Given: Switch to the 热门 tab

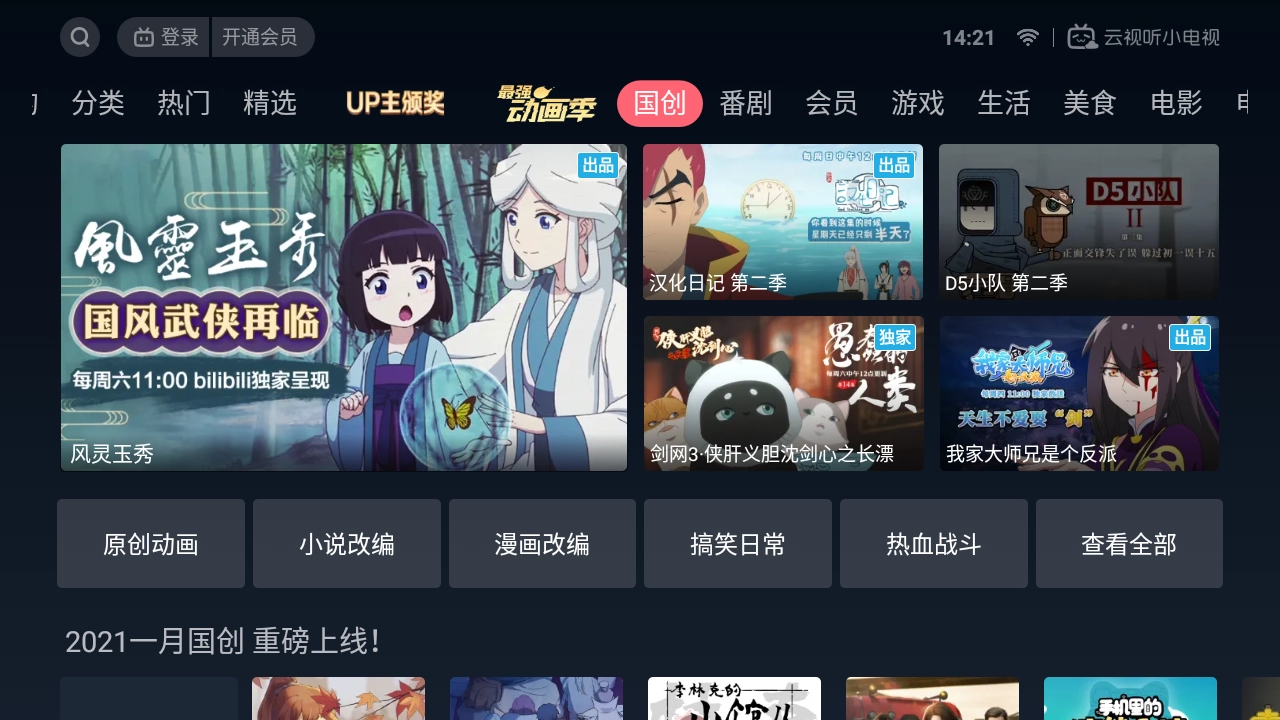Looking at the screenshot, I should (184, 103).
